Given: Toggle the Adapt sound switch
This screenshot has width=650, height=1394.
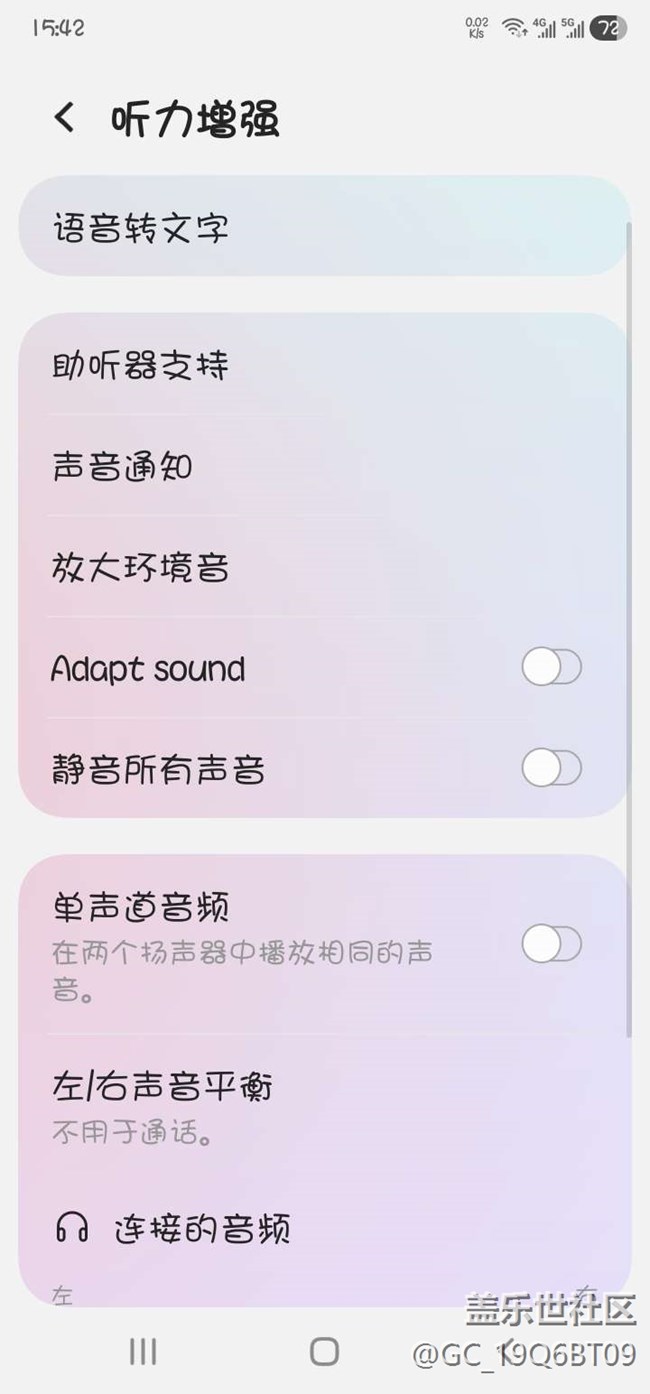Looking at the screenshot, I should 551,668.
